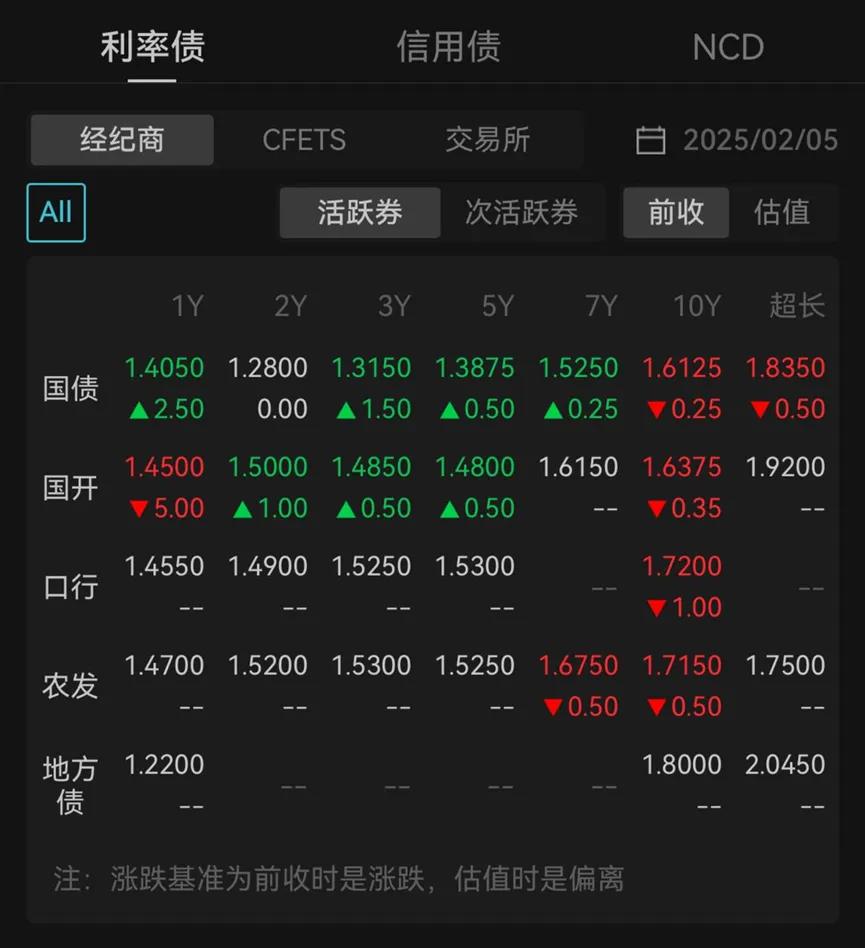Open the calendar date picker icon
The width and height of the screenshot is (865, 948).
tap(652, 141)
